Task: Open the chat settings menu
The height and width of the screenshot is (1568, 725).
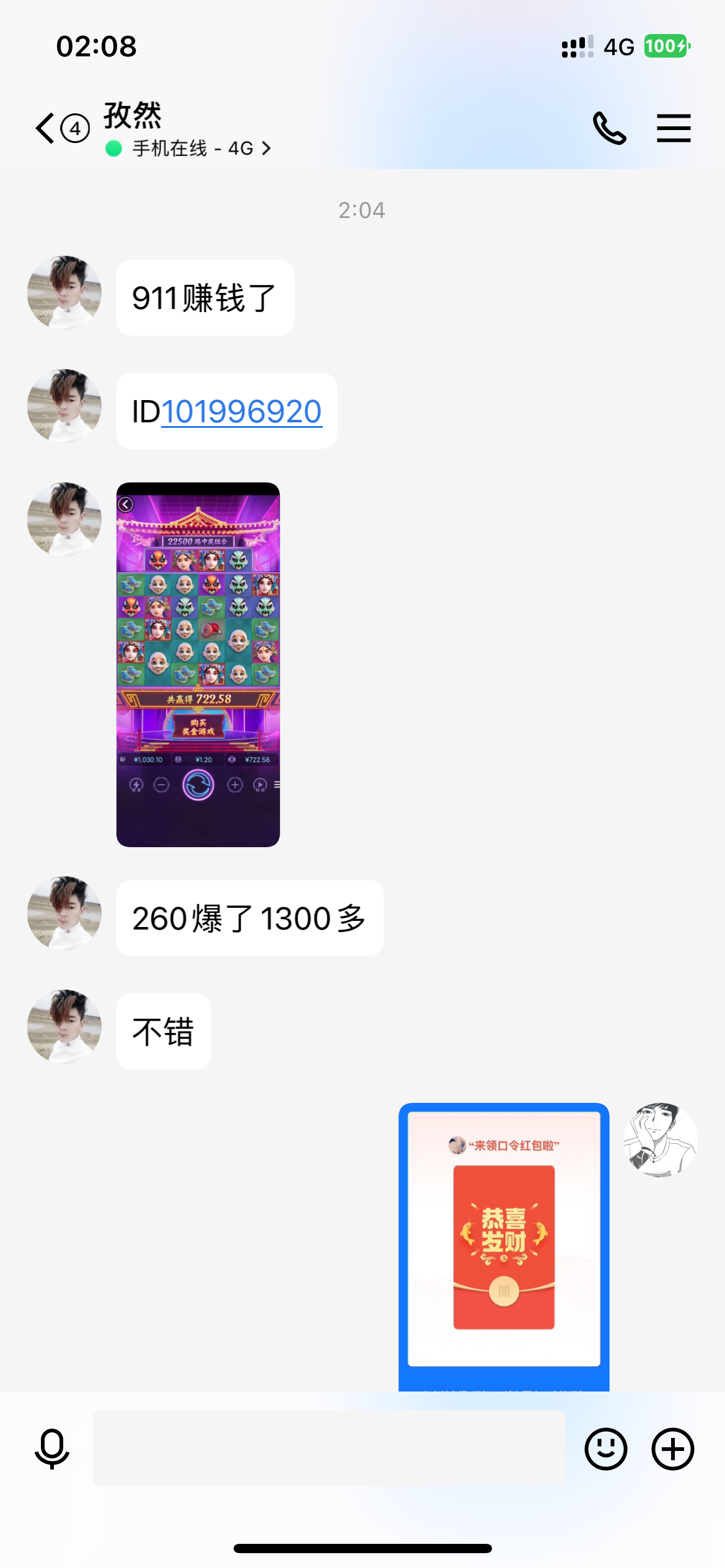Action: pyautogui.click(x=674, y=128)
